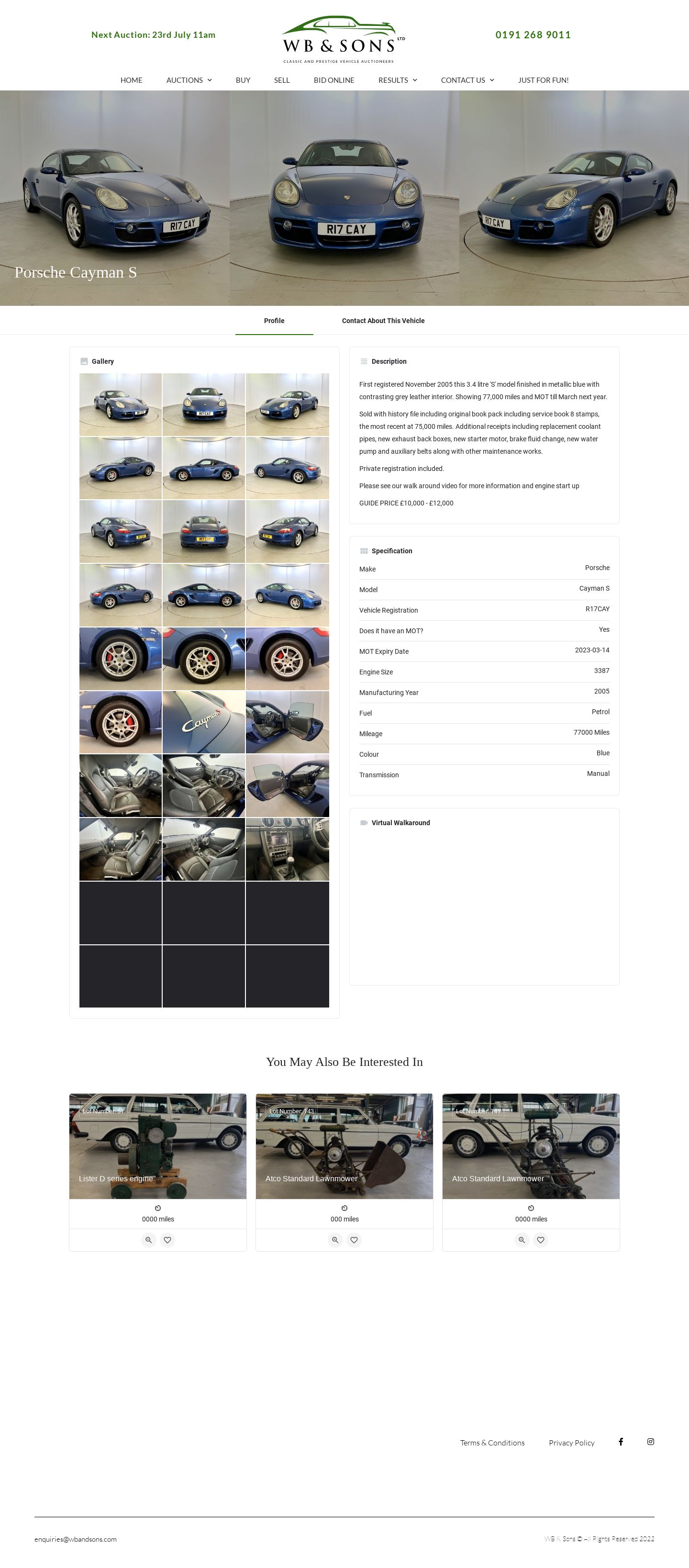Expand the AUCTIONS dropdown menu
689x1568 pixels.
[x=189, y=80]
